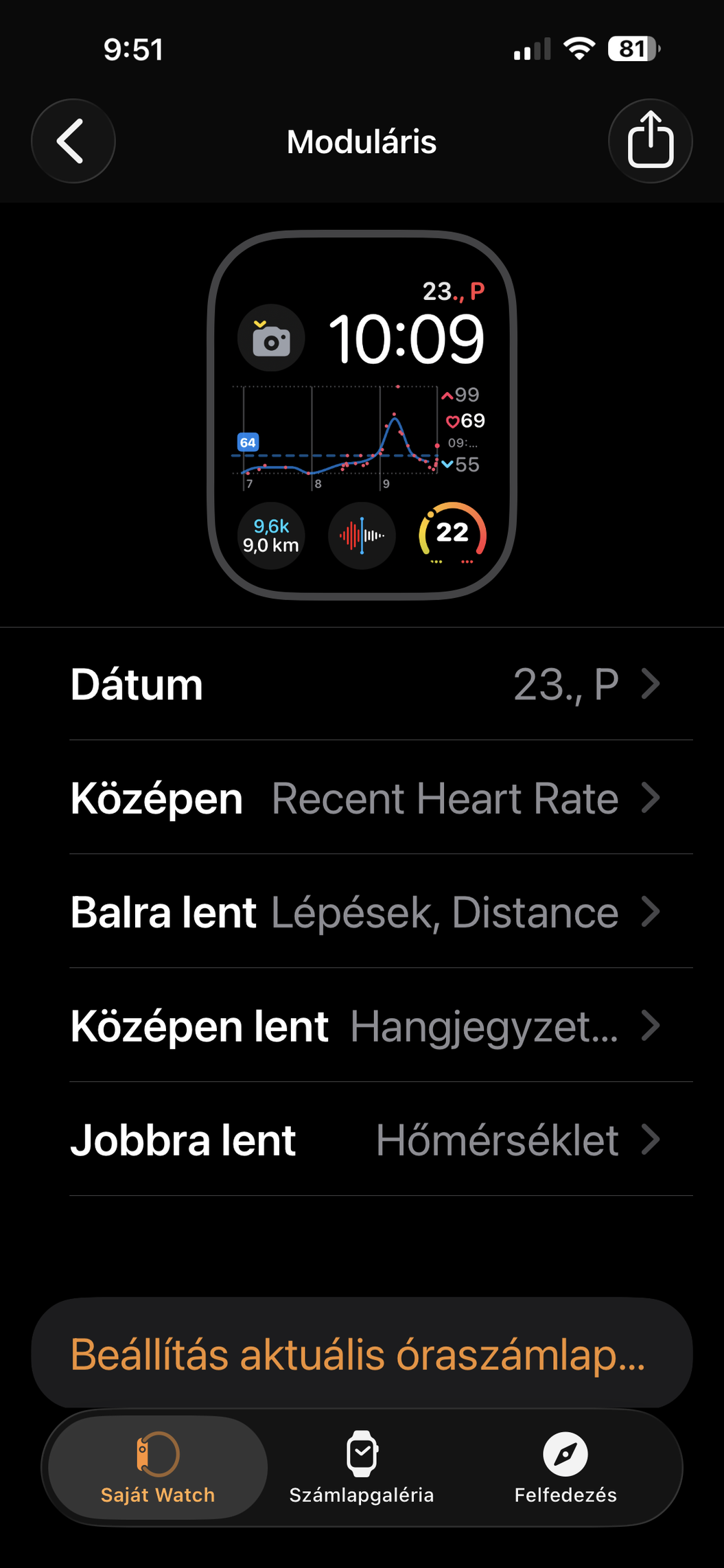Switch to the Saját Watch tab
Viewport: 724px width, 1568px height.
coord(158,1466)
